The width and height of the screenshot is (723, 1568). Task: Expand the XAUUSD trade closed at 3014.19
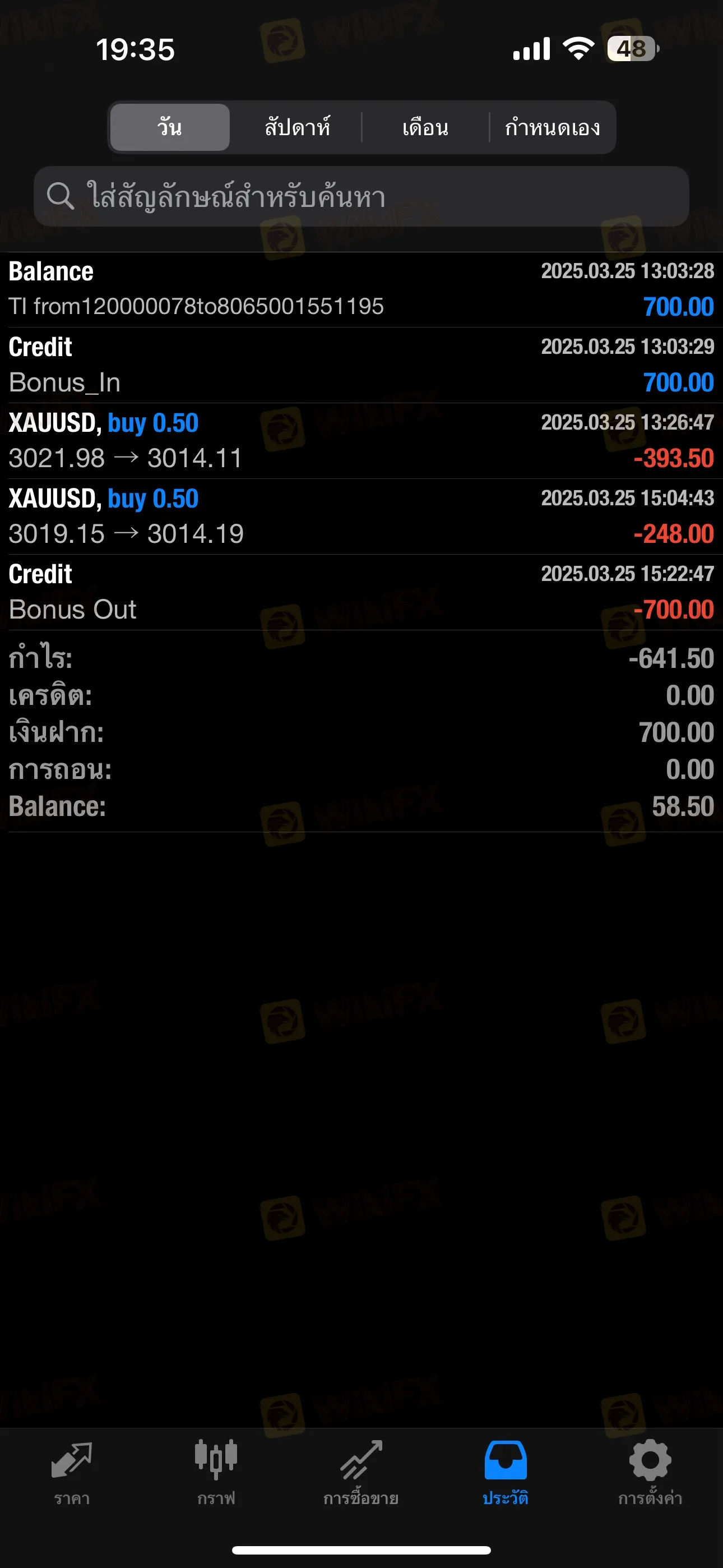click(361, 516)
